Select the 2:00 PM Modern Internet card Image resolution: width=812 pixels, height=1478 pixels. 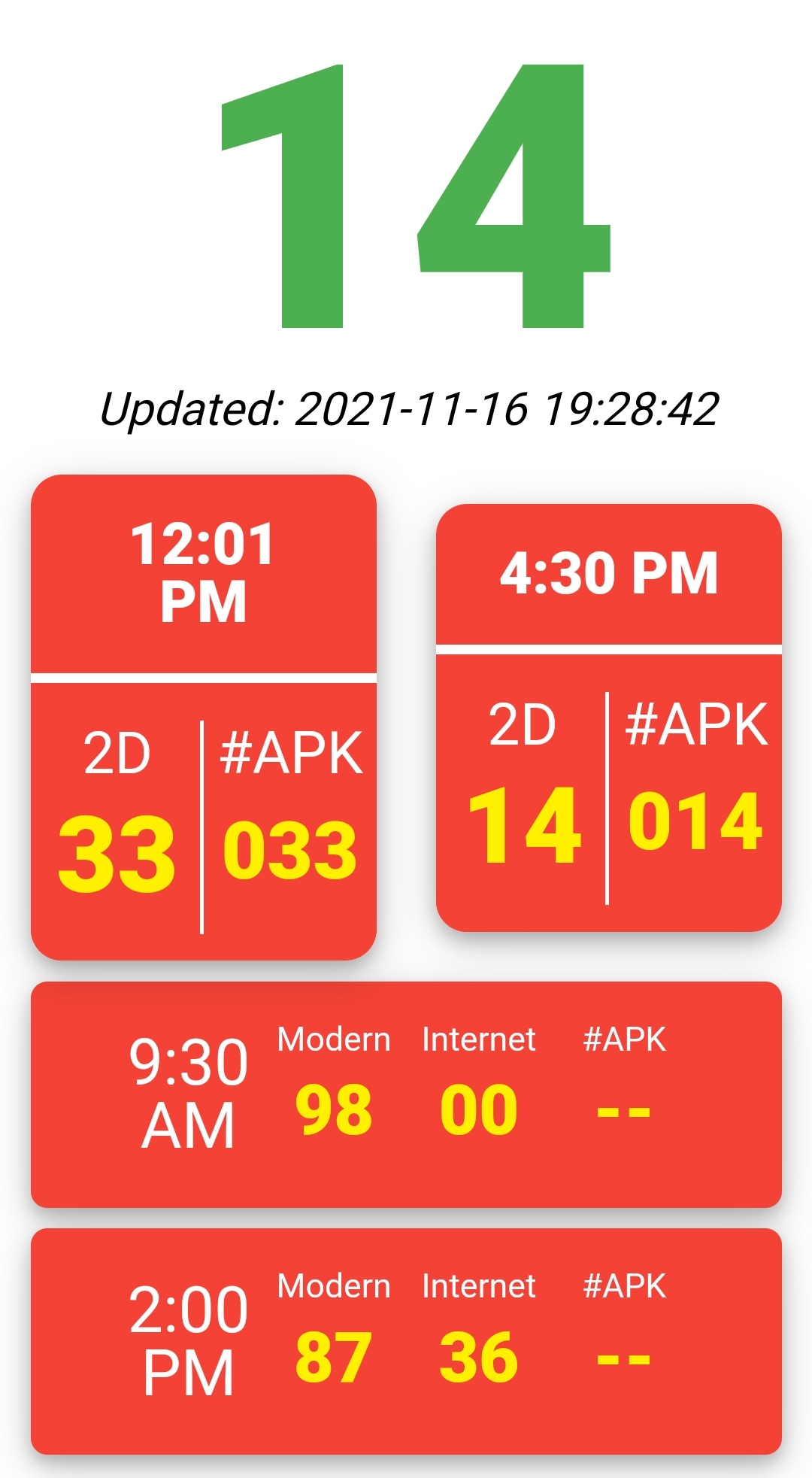406,1341
